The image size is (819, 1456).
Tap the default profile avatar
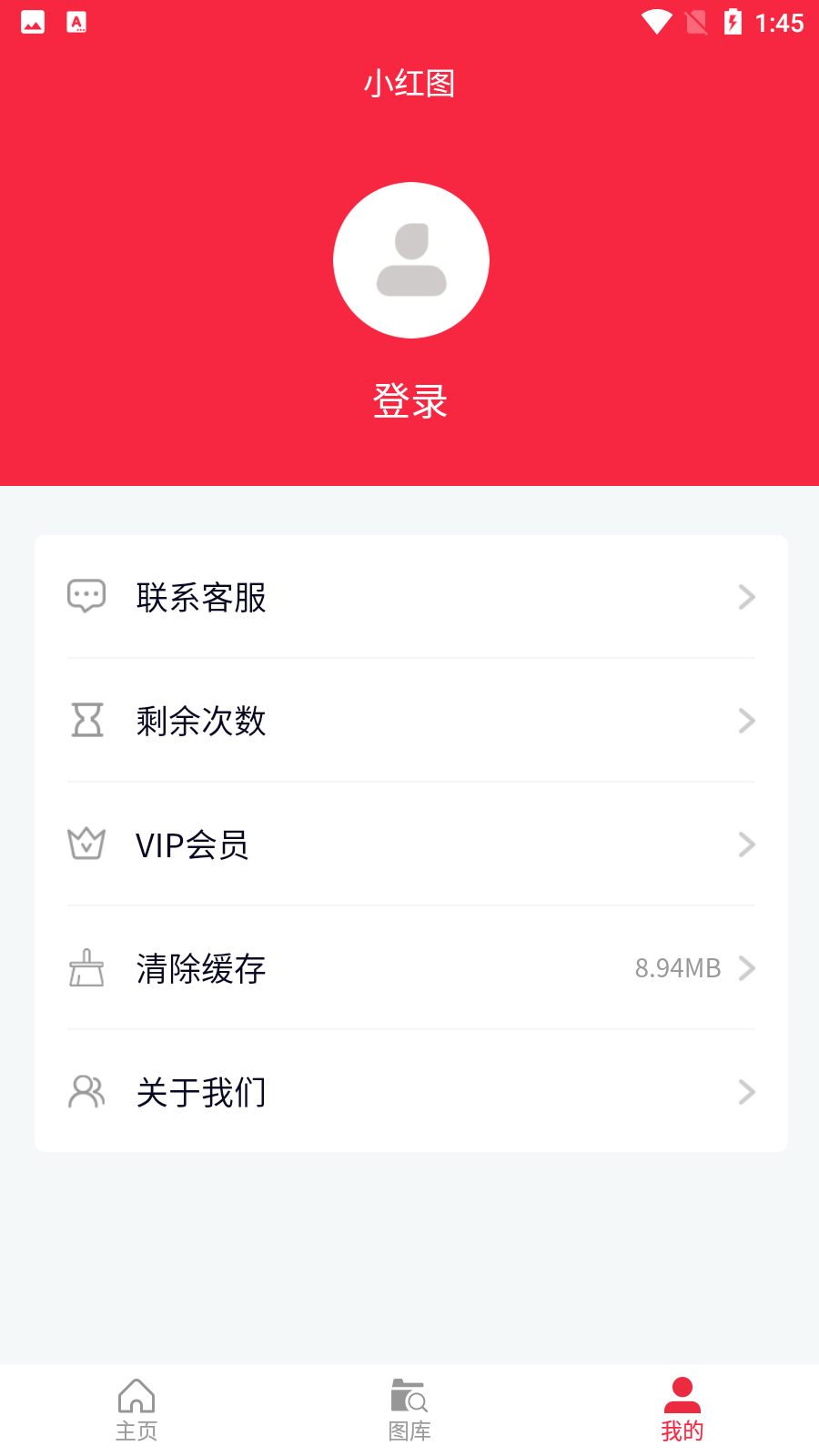[x=411, y=260]
